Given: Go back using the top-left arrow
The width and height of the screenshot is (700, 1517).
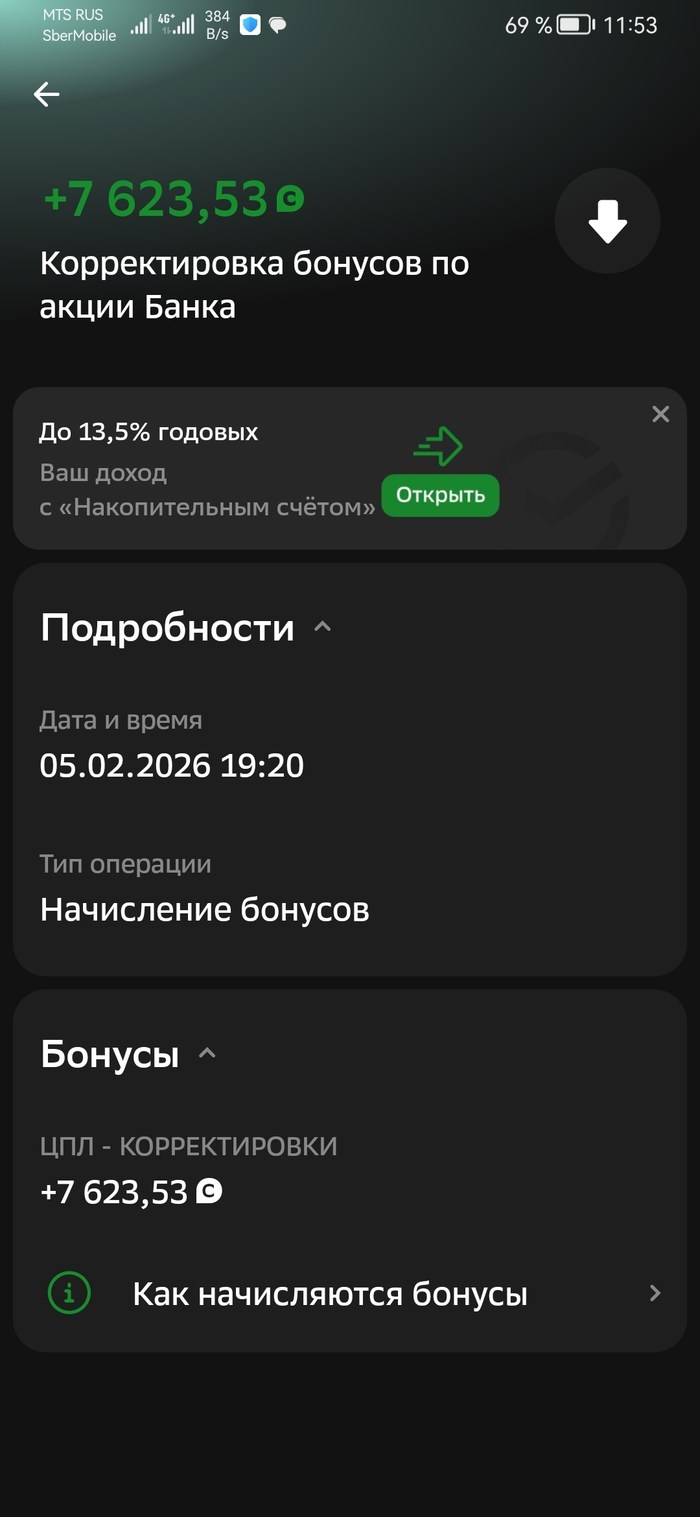Looking at the screenshot, I should [x=46, y=95].
